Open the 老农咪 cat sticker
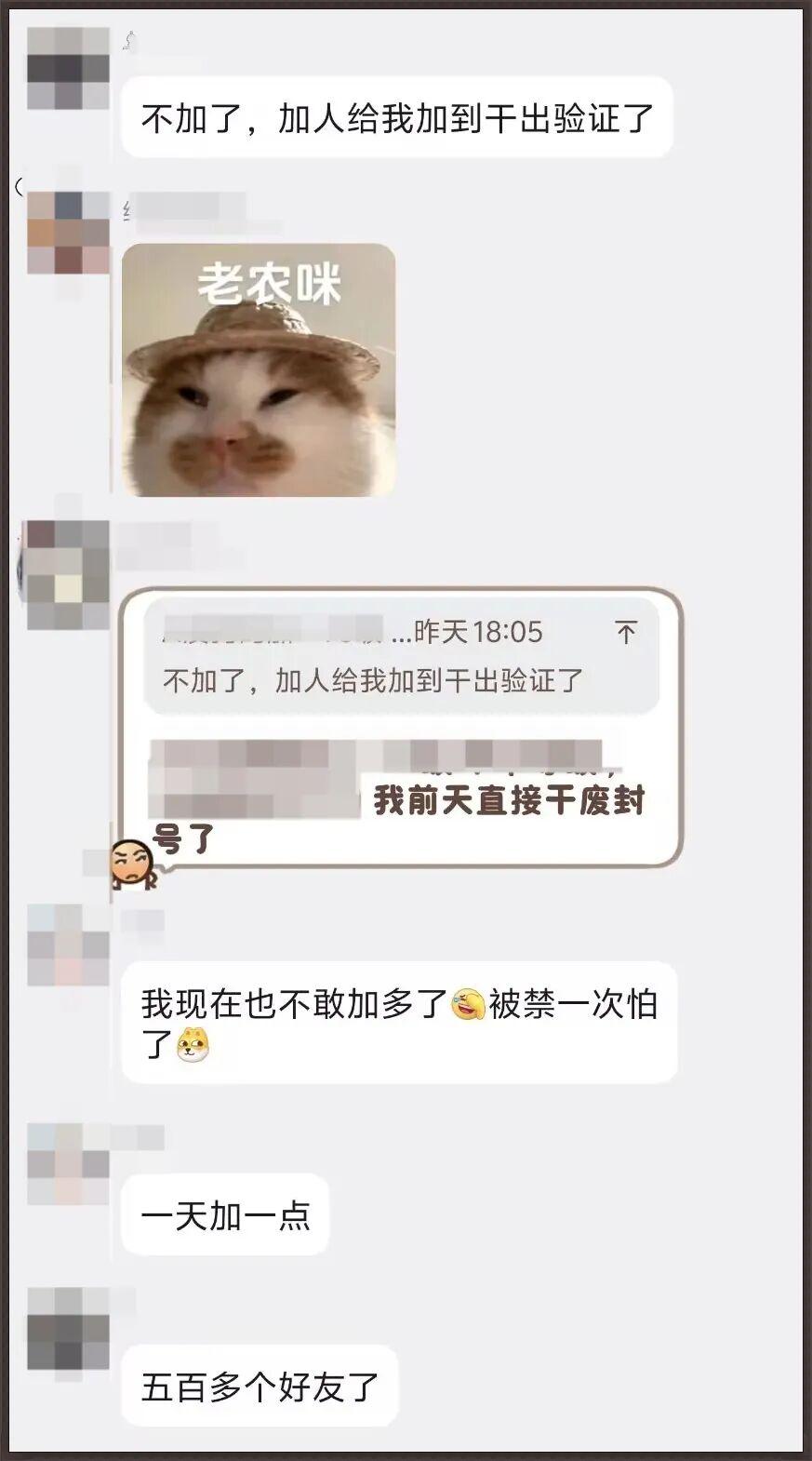Image resolution: width=812 pixels, height=1461 pixels. pos(259,370)
